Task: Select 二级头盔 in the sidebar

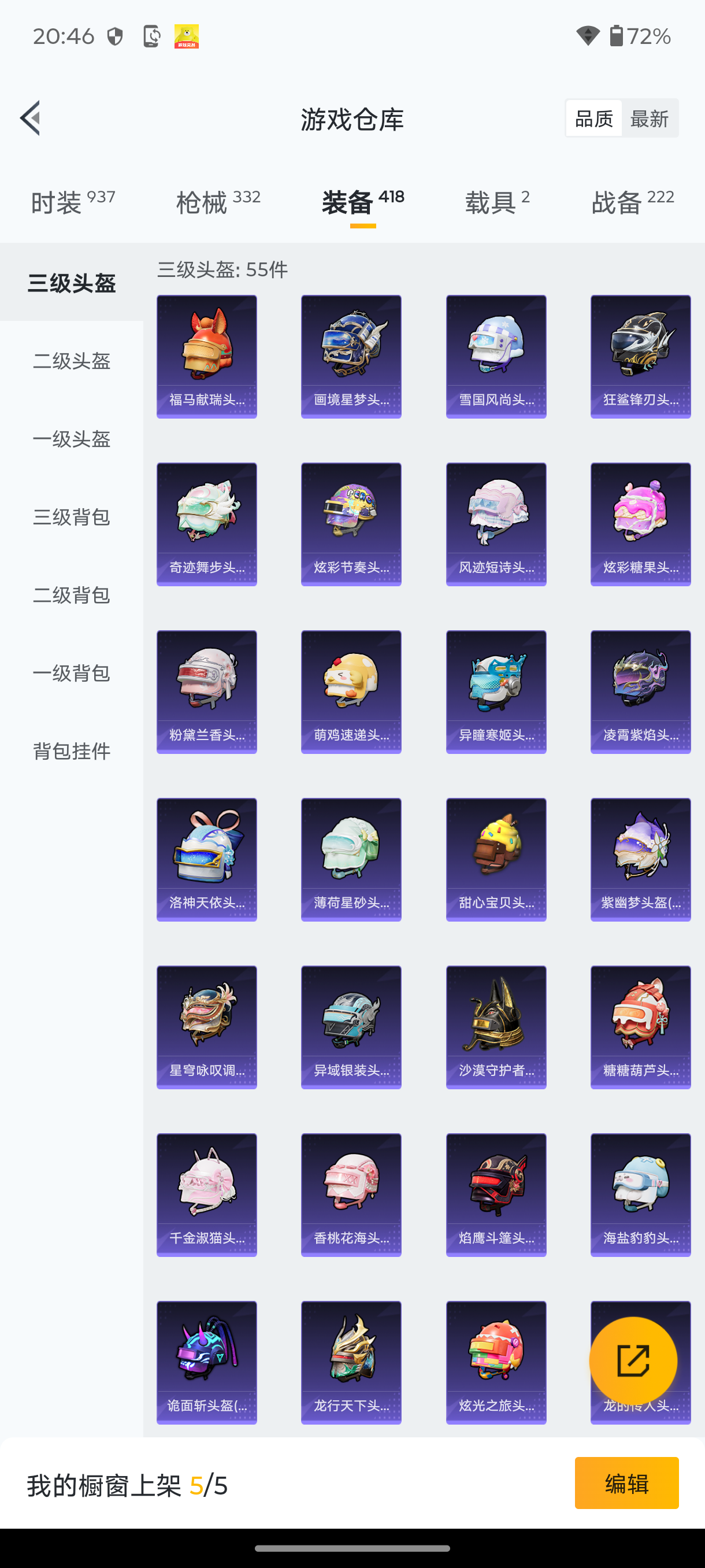Action: pyautogui.click(x=72, y=361)
